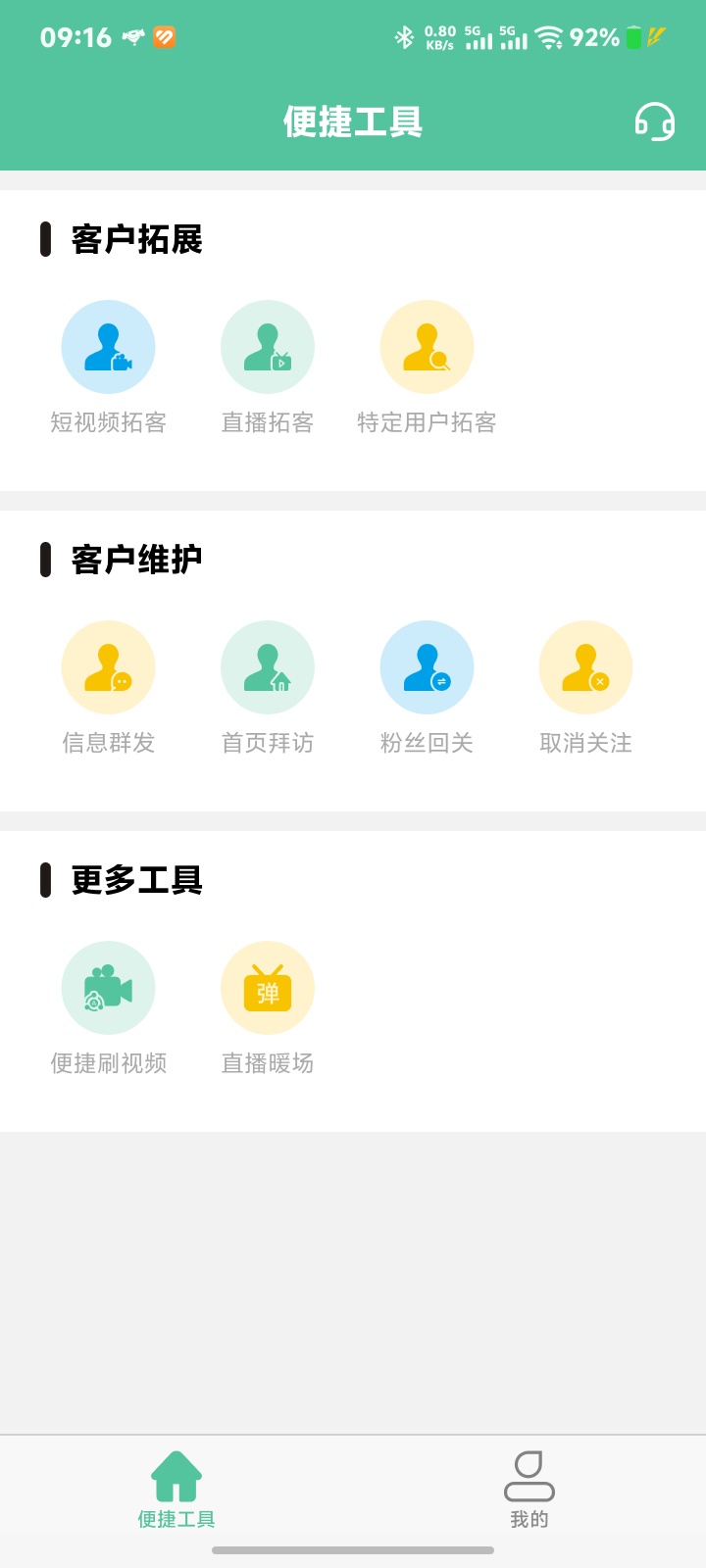Tap the headset customer service icon
Screen dimensions: 706x1568
point(655,122)
